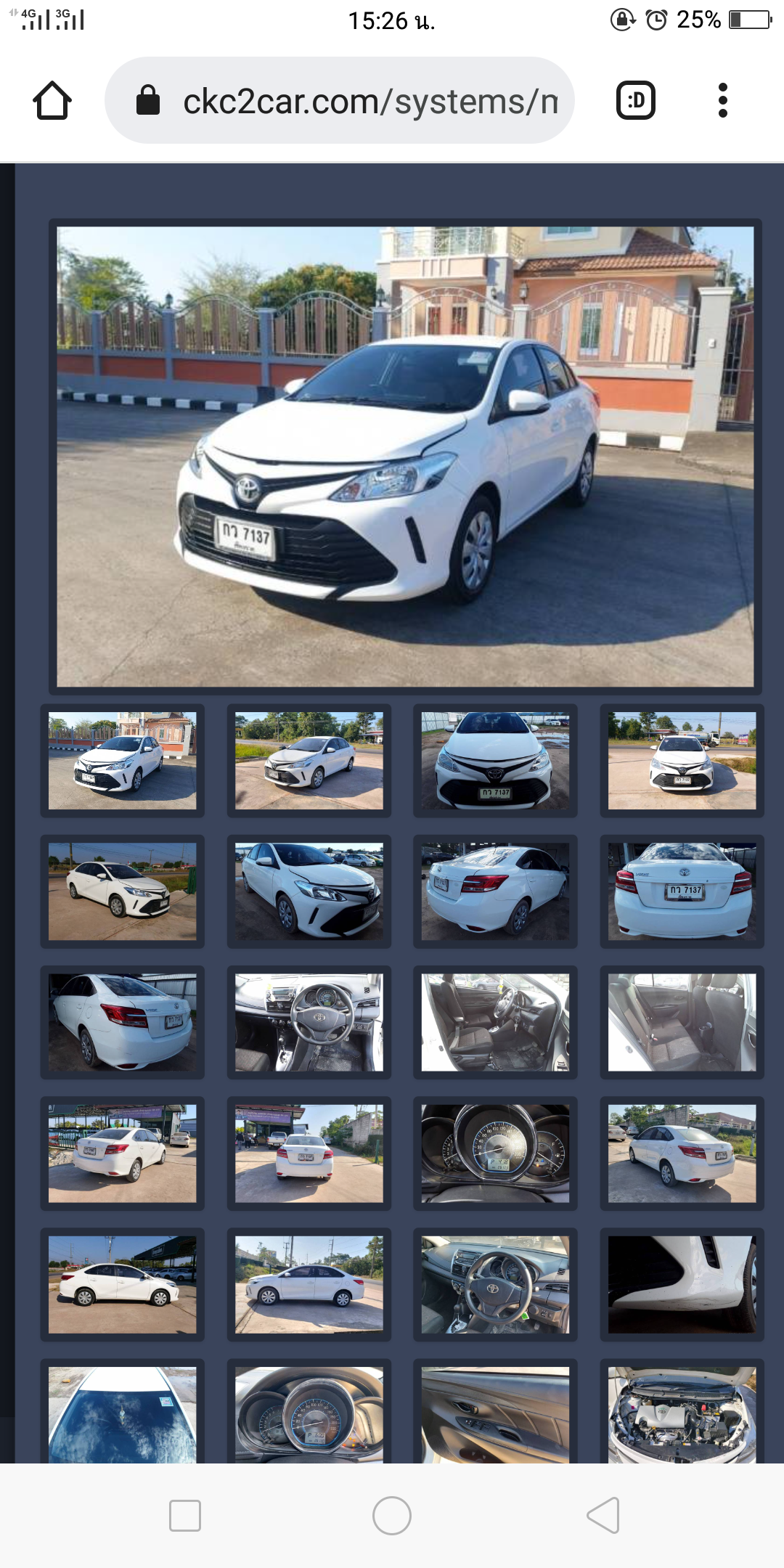View the rear seats interior thumbnail
The width and height of the screenshot is (784, 1568).
tap(682, 1022)
